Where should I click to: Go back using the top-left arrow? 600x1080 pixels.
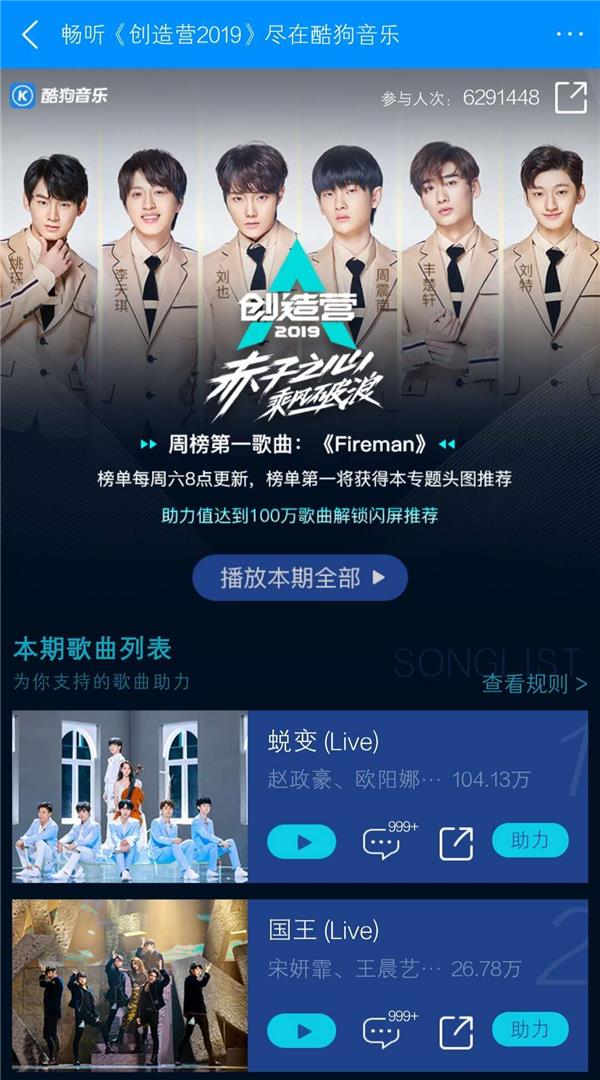pos(30,34)
